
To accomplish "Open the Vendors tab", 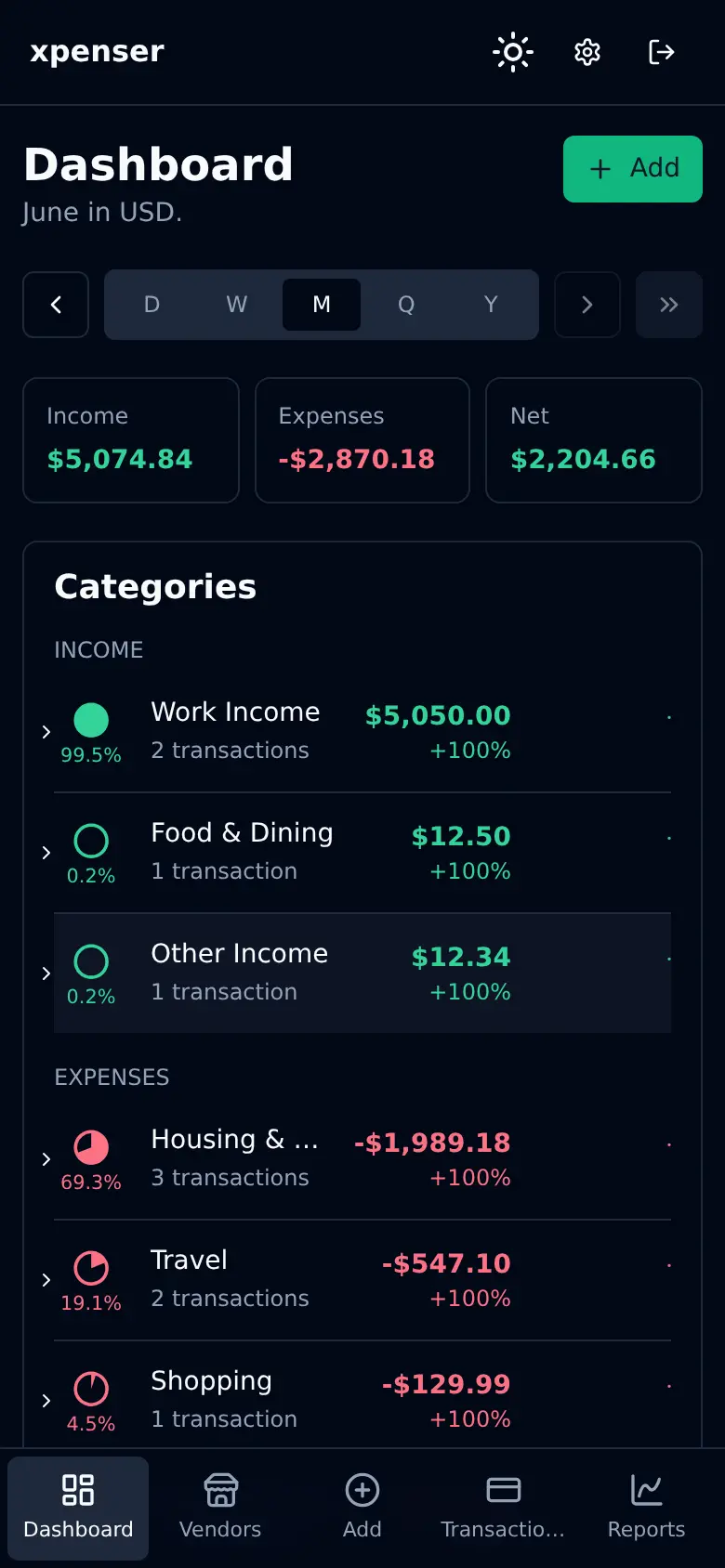I will pyautogui.click(x=220, y=1509).
